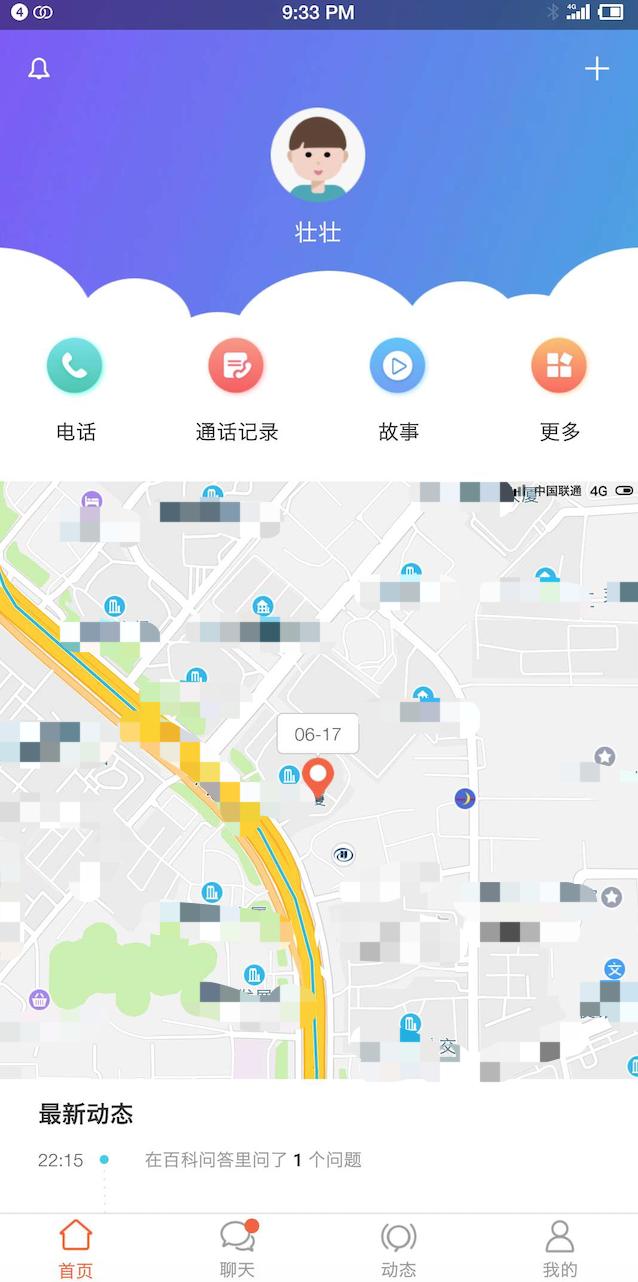Open the notifications bell
Viewport: 638px width, 1282px height.
click(x=39, y=69)
